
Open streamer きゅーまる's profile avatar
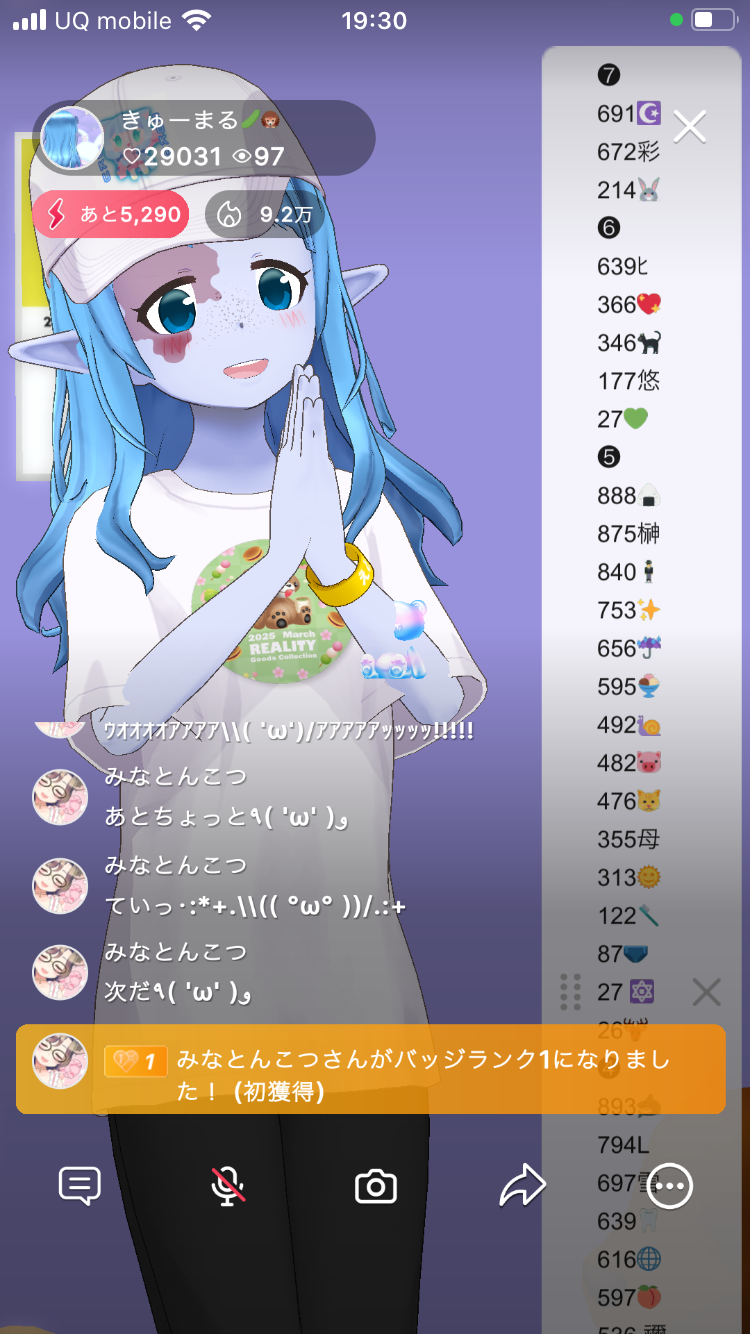(x=72, y=137)
